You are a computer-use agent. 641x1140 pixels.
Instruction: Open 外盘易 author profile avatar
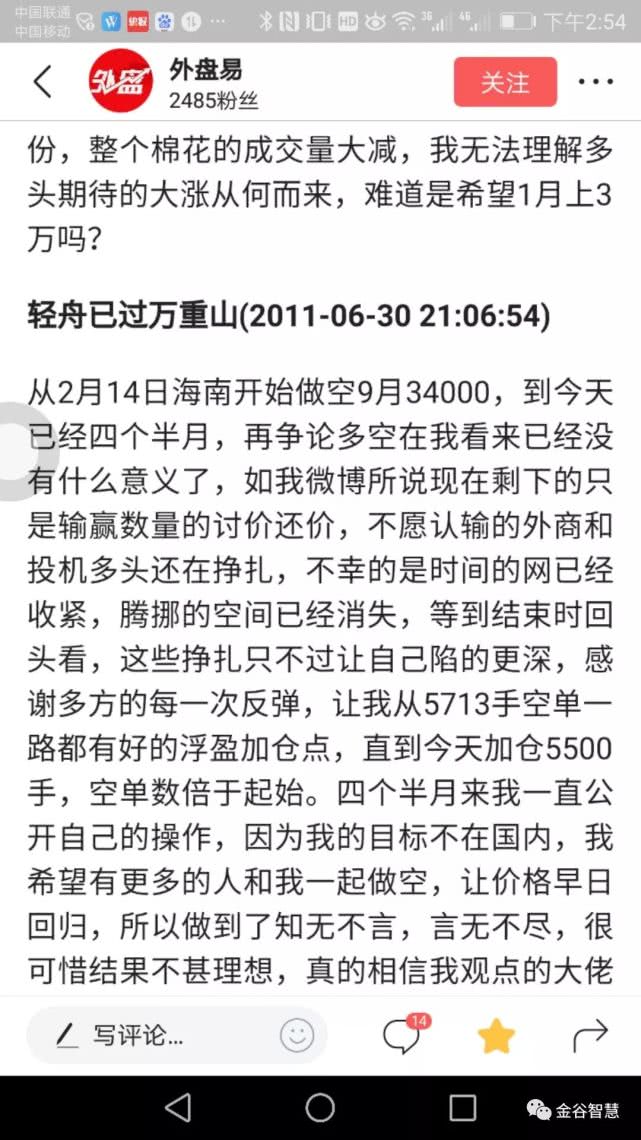tap(121, 81)
